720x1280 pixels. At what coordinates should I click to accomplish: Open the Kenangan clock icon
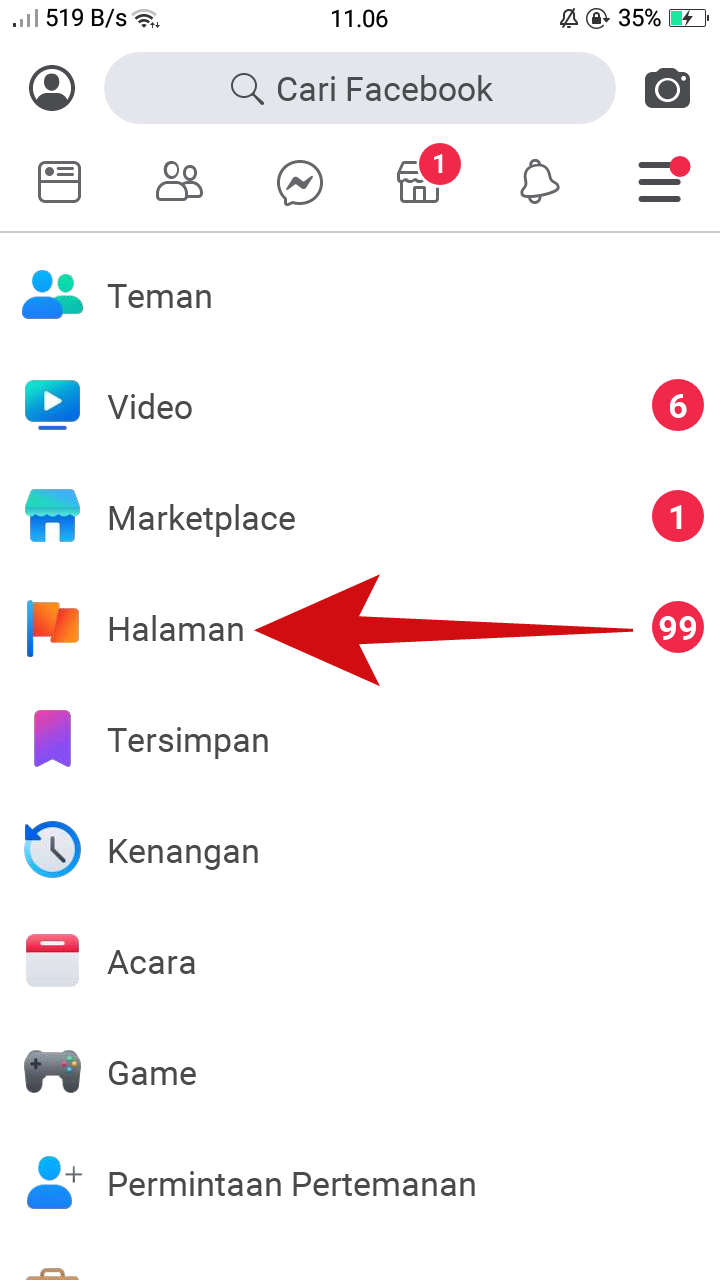[52, 849]
